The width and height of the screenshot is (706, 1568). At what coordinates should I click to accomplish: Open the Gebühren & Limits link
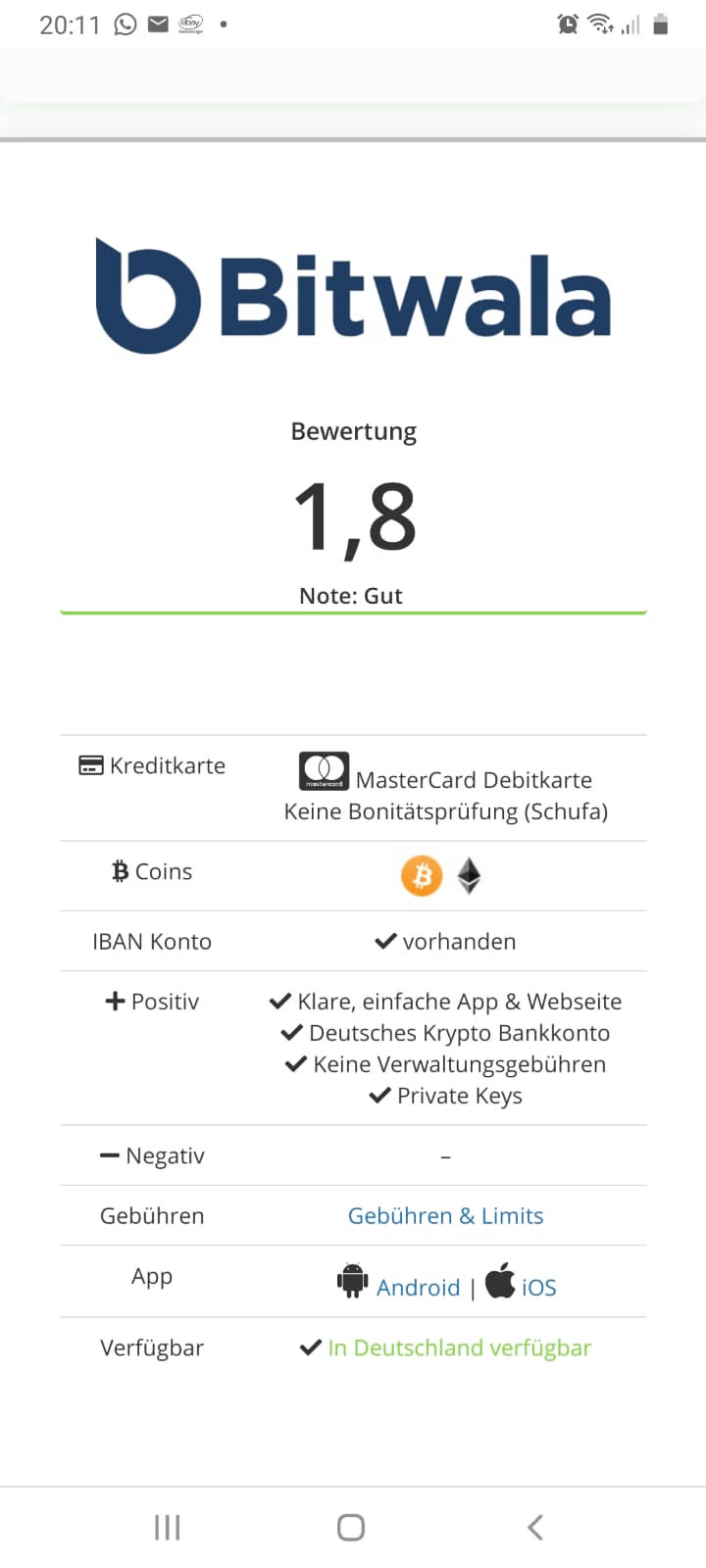click(445, 1215)
